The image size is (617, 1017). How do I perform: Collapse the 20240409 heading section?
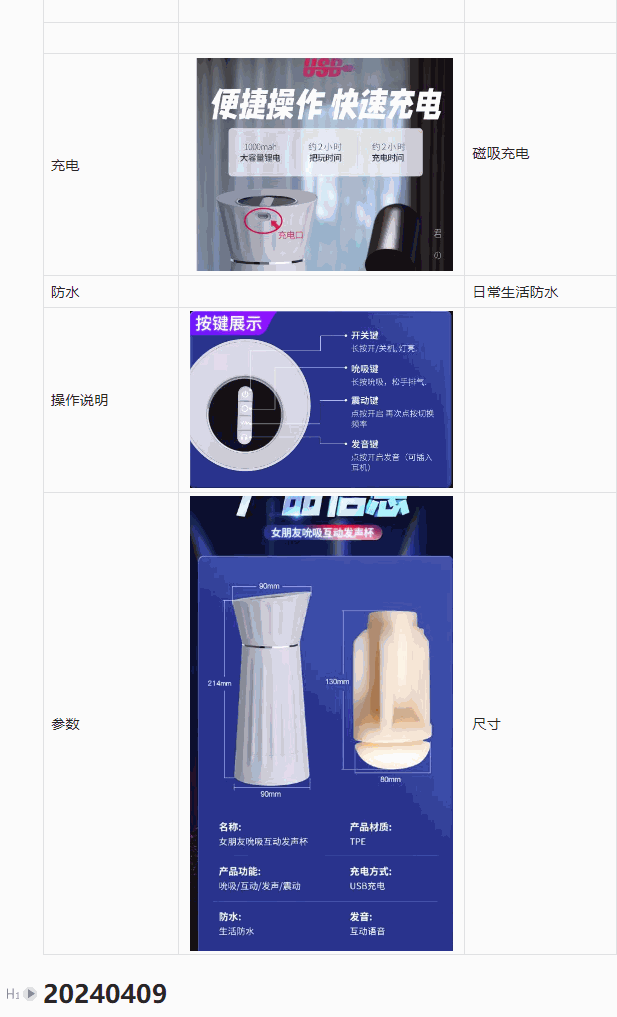31,994
